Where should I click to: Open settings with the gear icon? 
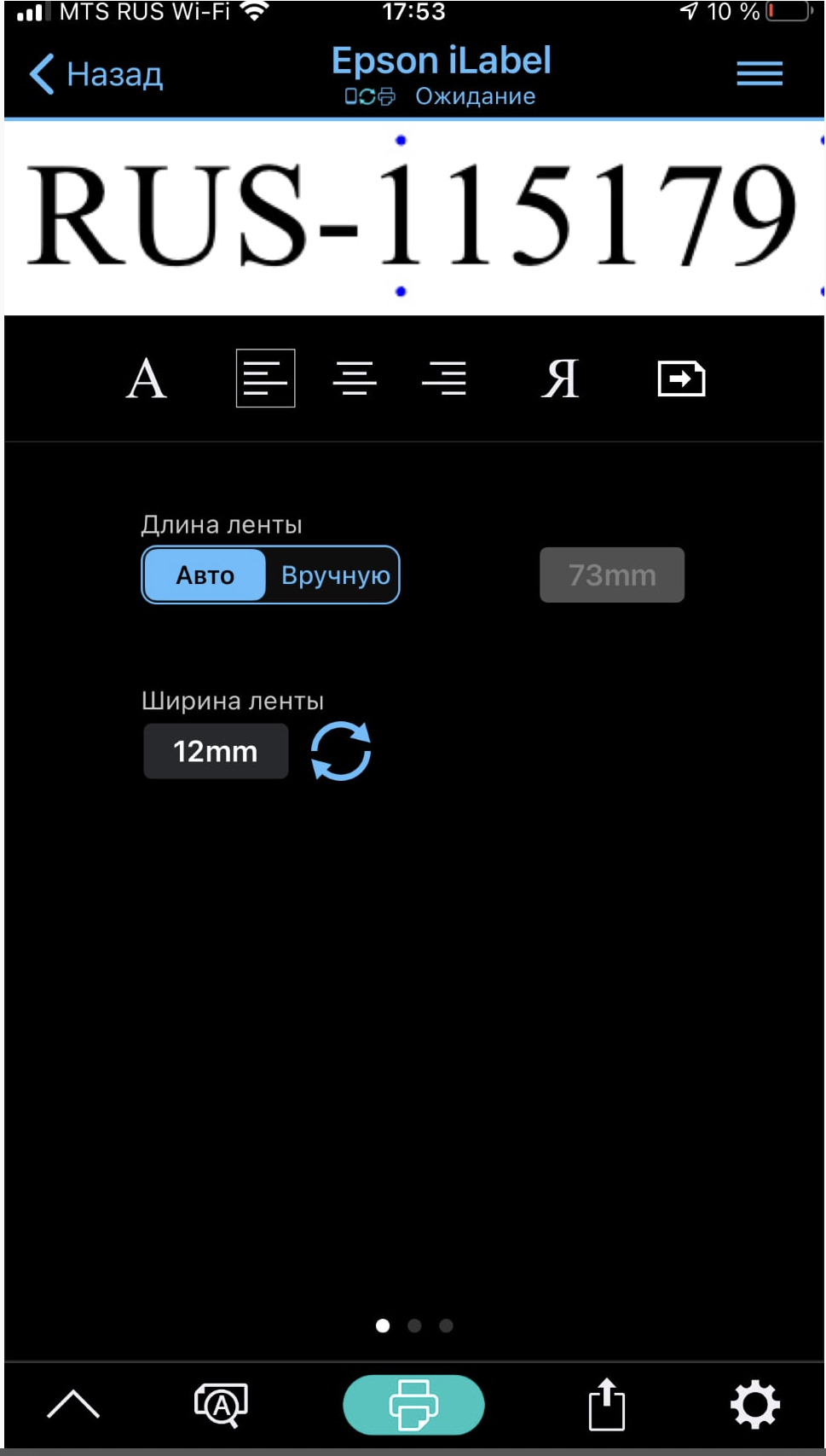click(755, 1404)
